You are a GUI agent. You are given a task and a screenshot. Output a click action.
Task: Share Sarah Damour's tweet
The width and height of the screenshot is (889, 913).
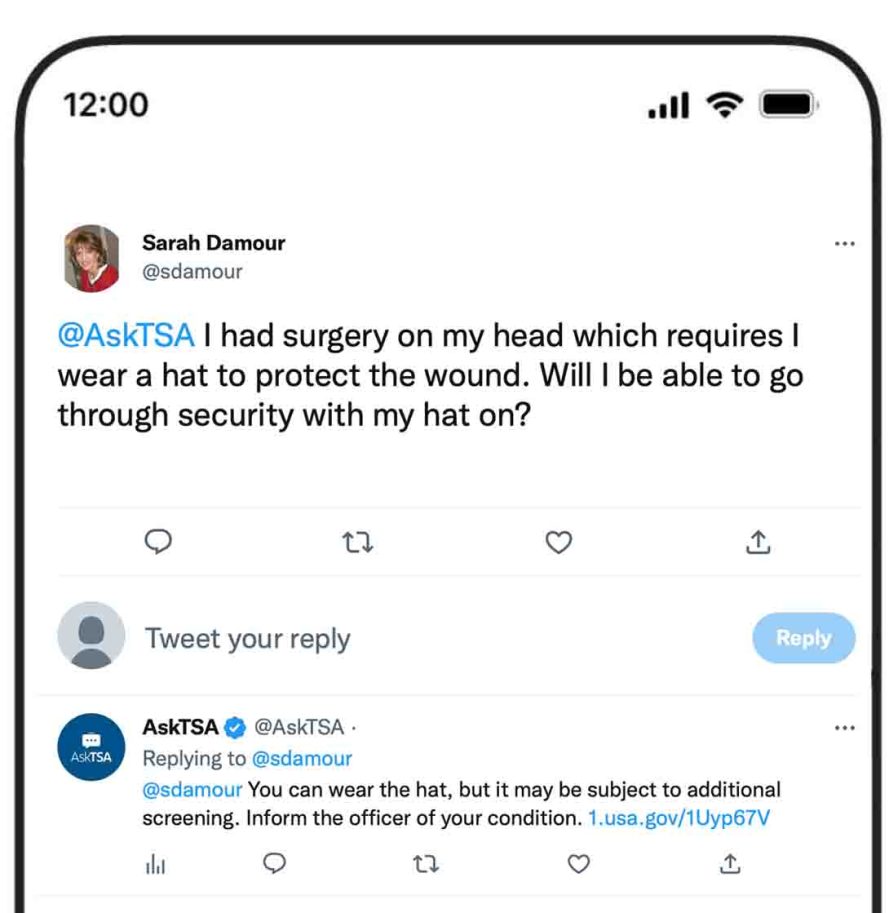pyautogui.click(x=758, y=542)
